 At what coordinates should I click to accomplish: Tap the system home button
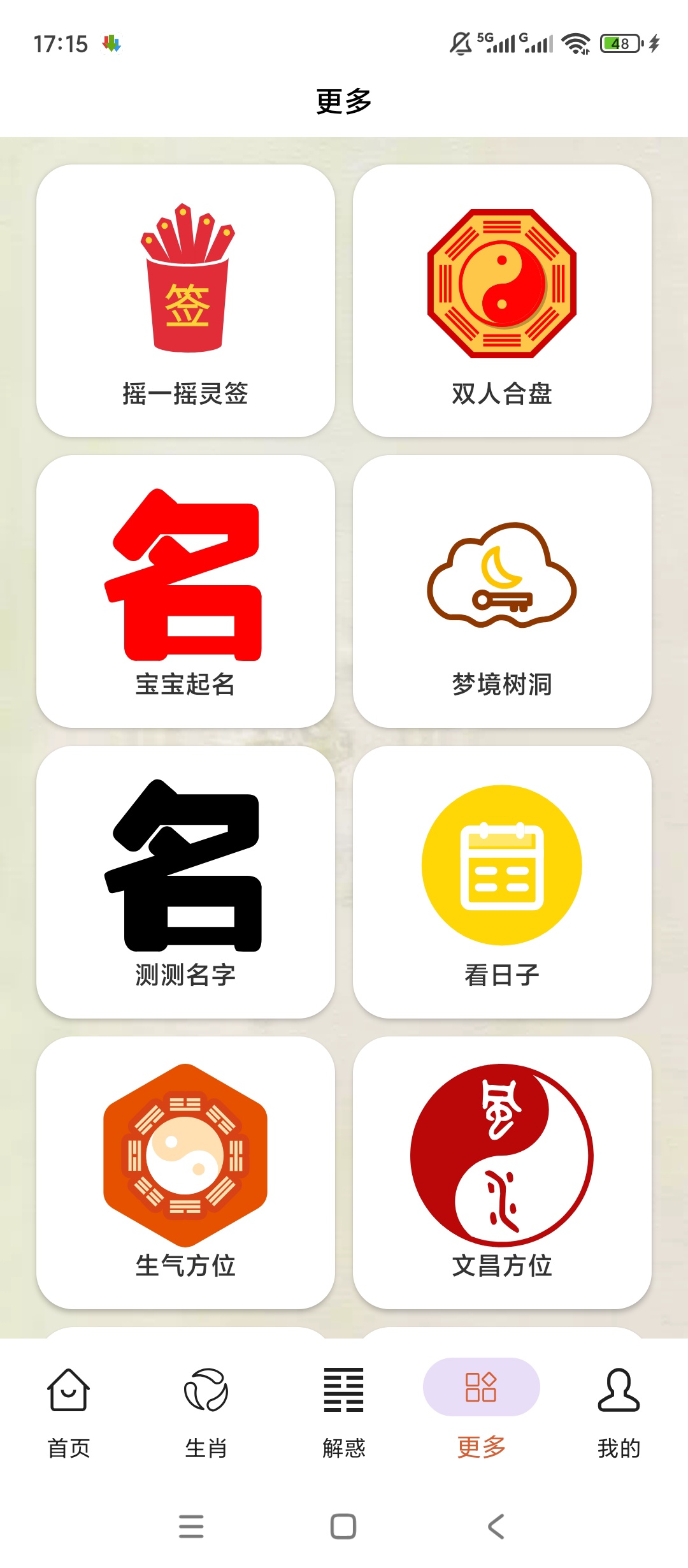pos(343,1527)
